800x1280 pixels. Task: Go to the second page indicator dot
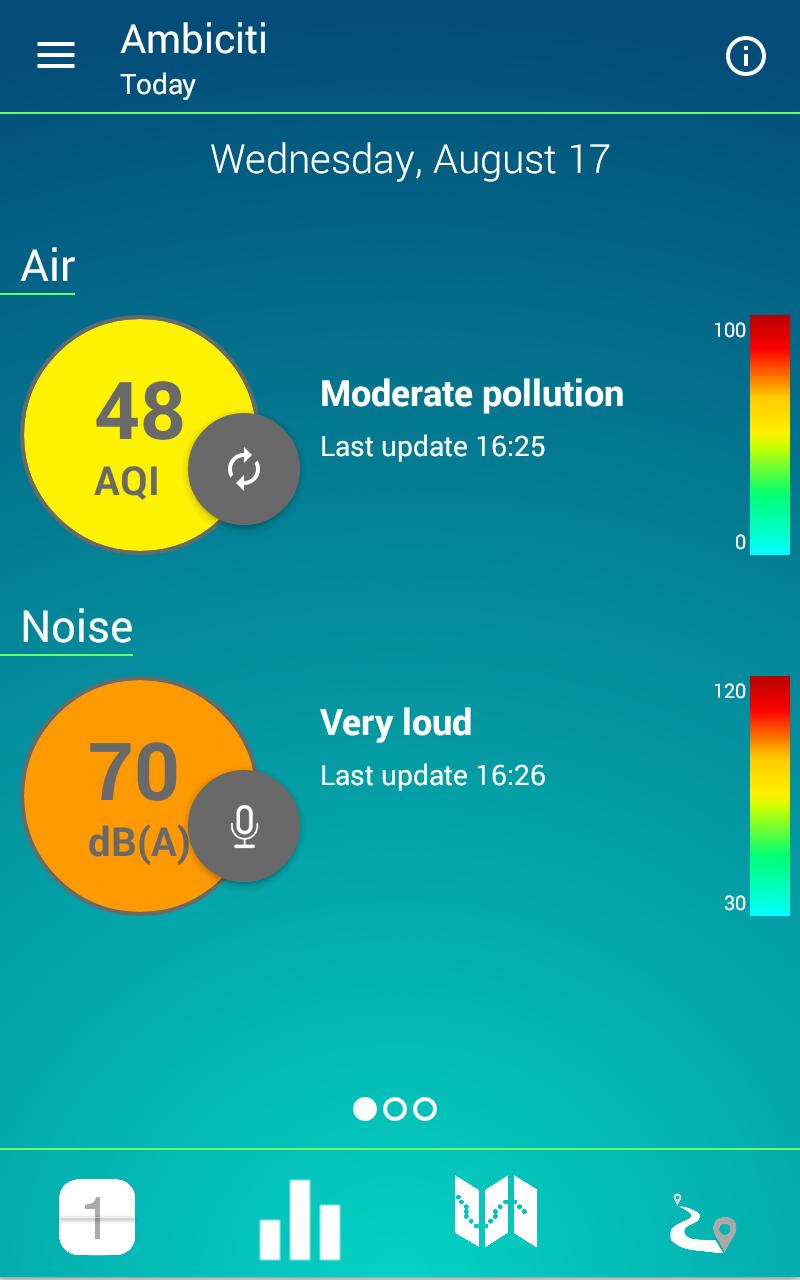(x=395, y=1109)
